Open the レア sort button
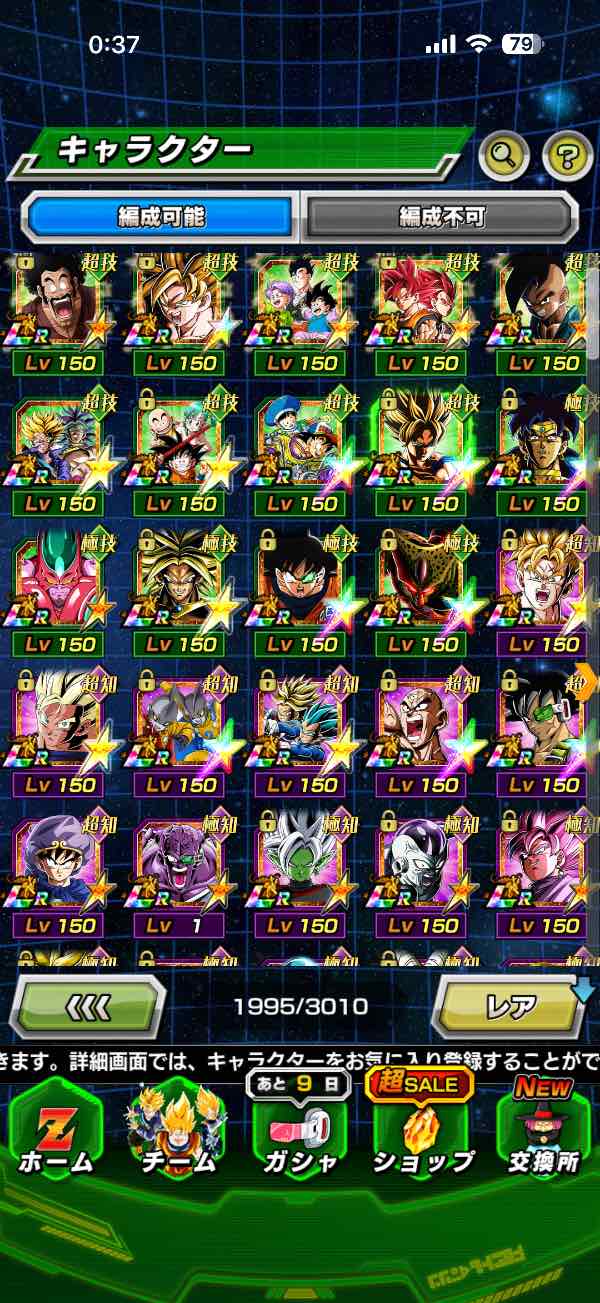 coord(510,1006)
